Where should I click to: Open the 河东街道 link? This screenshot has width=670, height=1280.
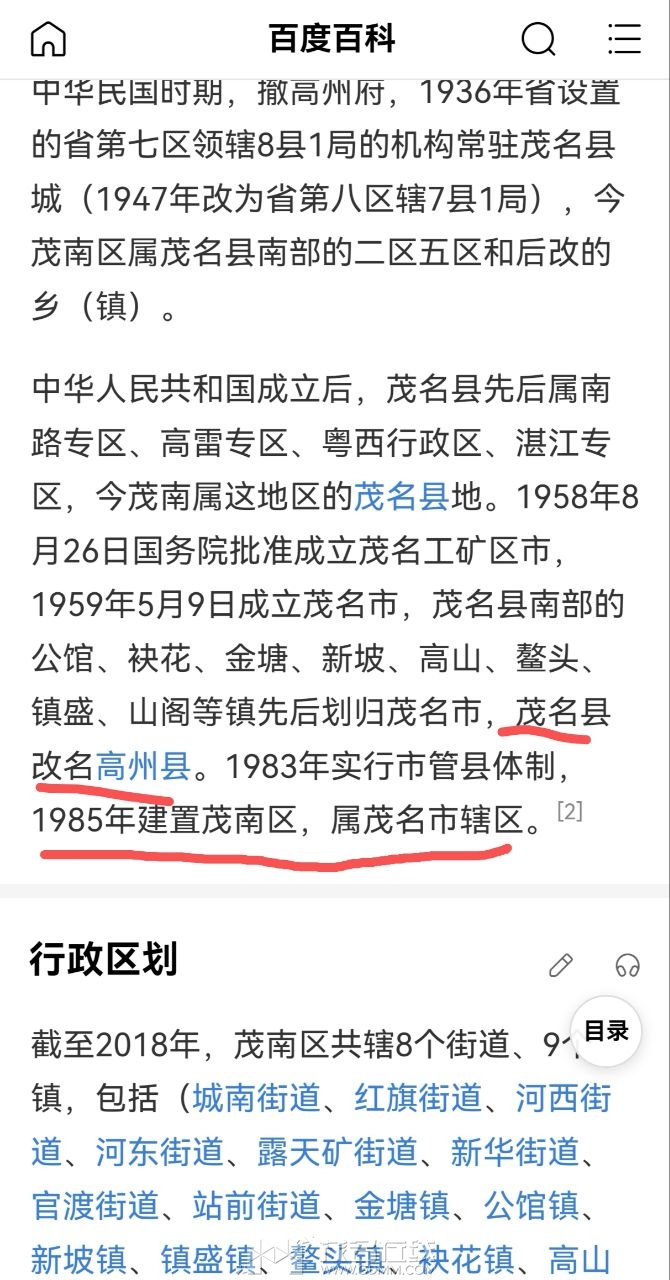160,1152
